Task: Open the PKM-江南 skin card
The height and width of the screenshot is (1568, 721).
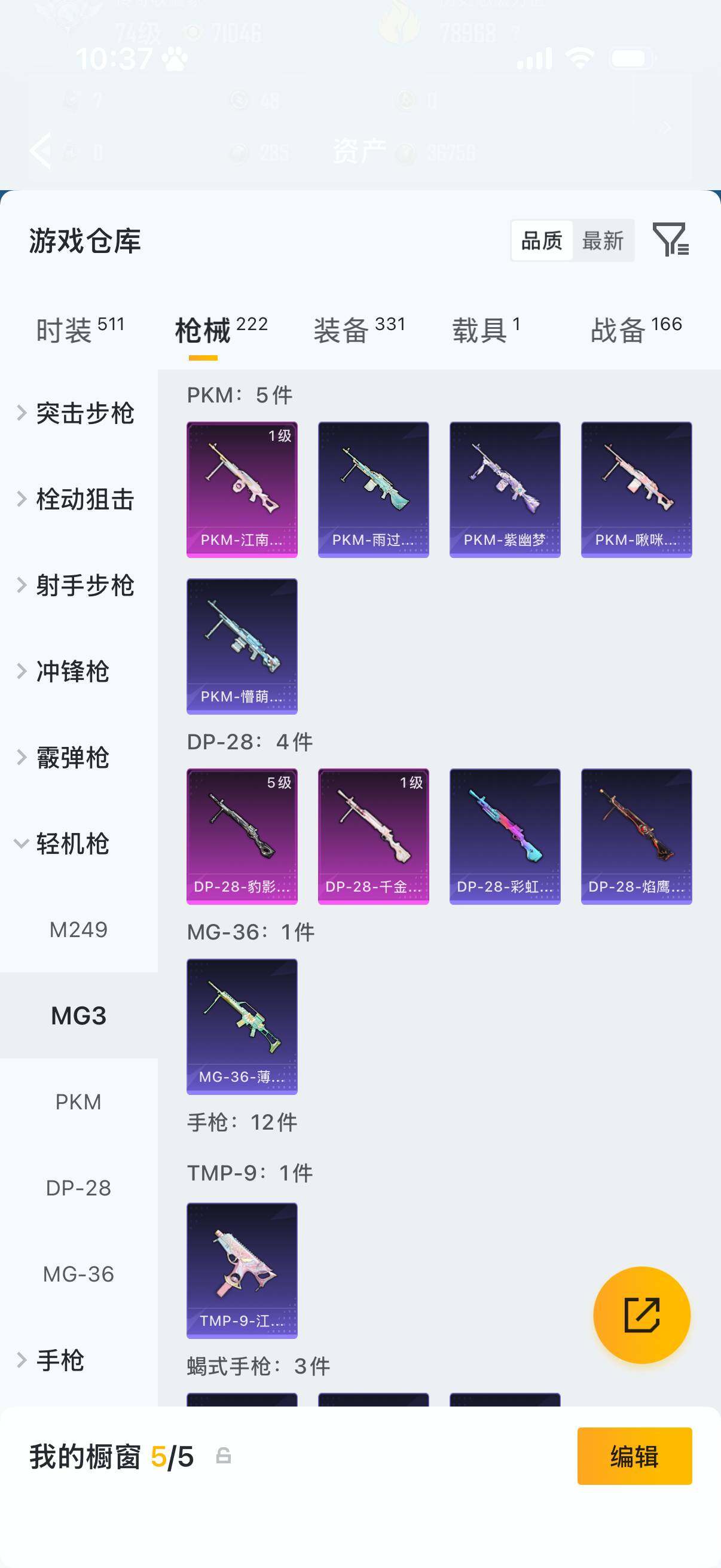Action: (x=242, y=489)
